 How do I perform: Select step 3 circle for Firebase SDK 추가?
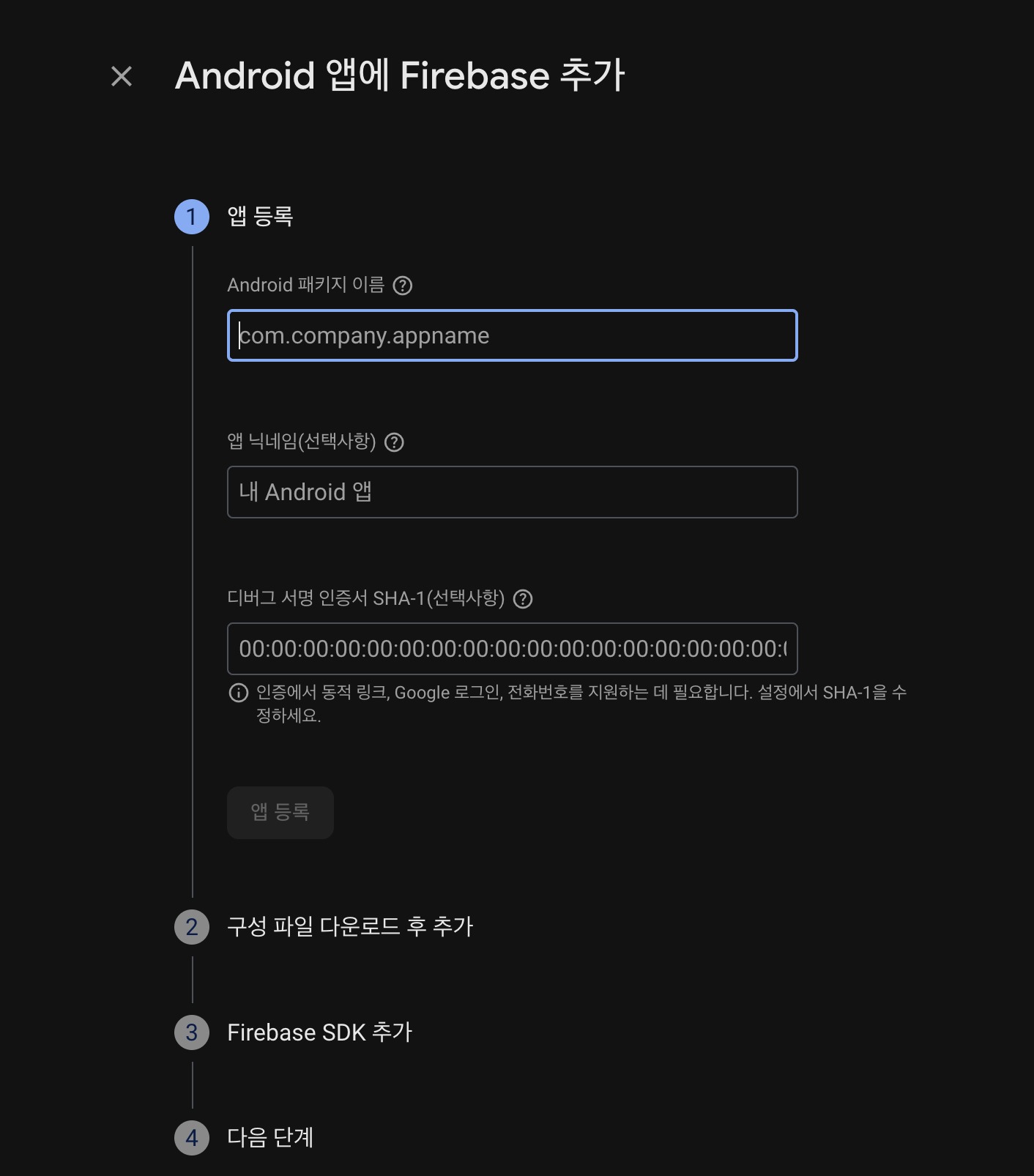(191, 1033)
